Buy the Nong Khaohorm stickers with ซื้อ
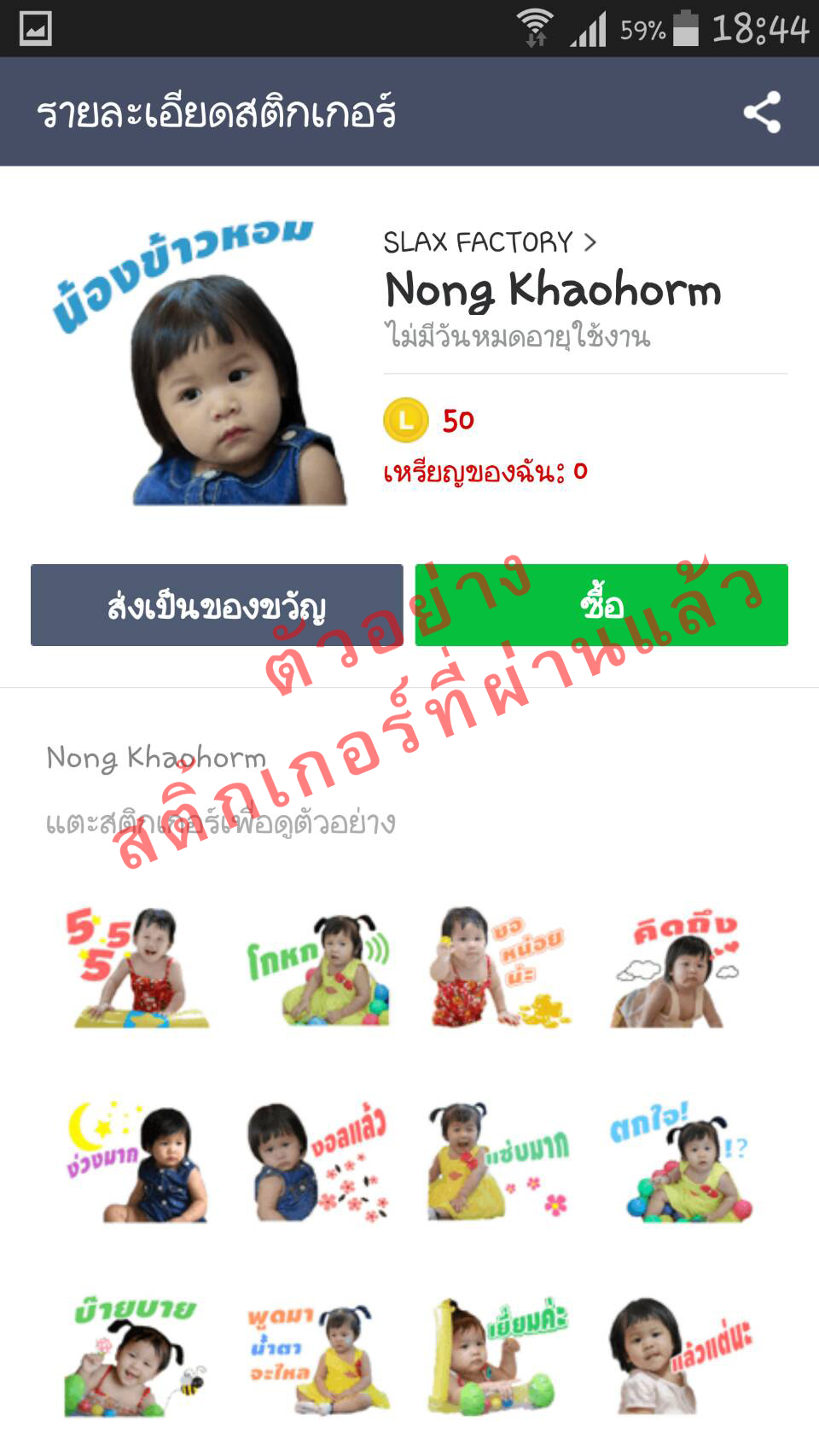This screenshot has width=819, height=1456. pos(601,605)
